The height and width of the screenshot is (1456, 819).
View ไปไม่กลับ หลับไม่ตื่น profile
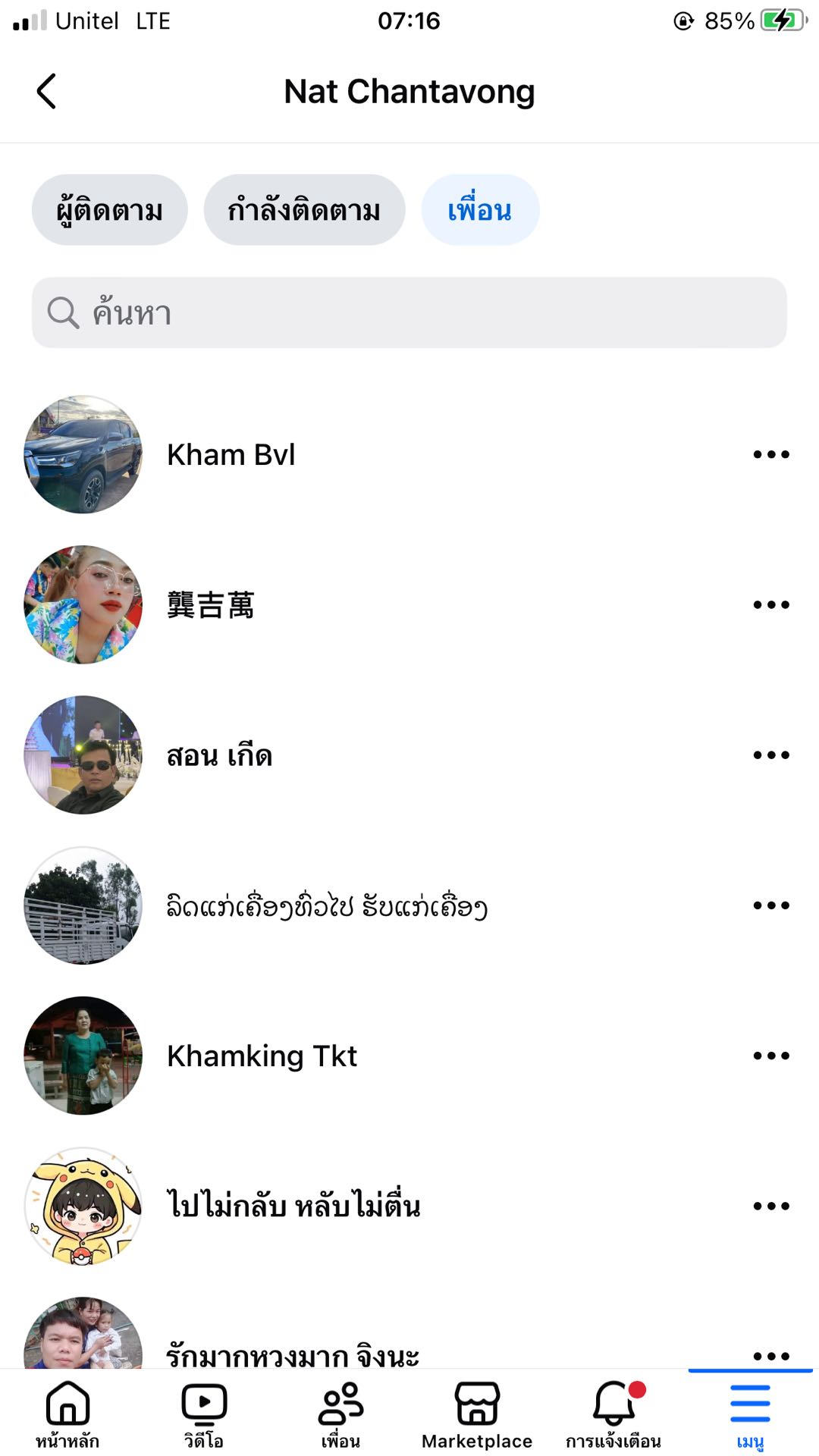pos(293,1206)
